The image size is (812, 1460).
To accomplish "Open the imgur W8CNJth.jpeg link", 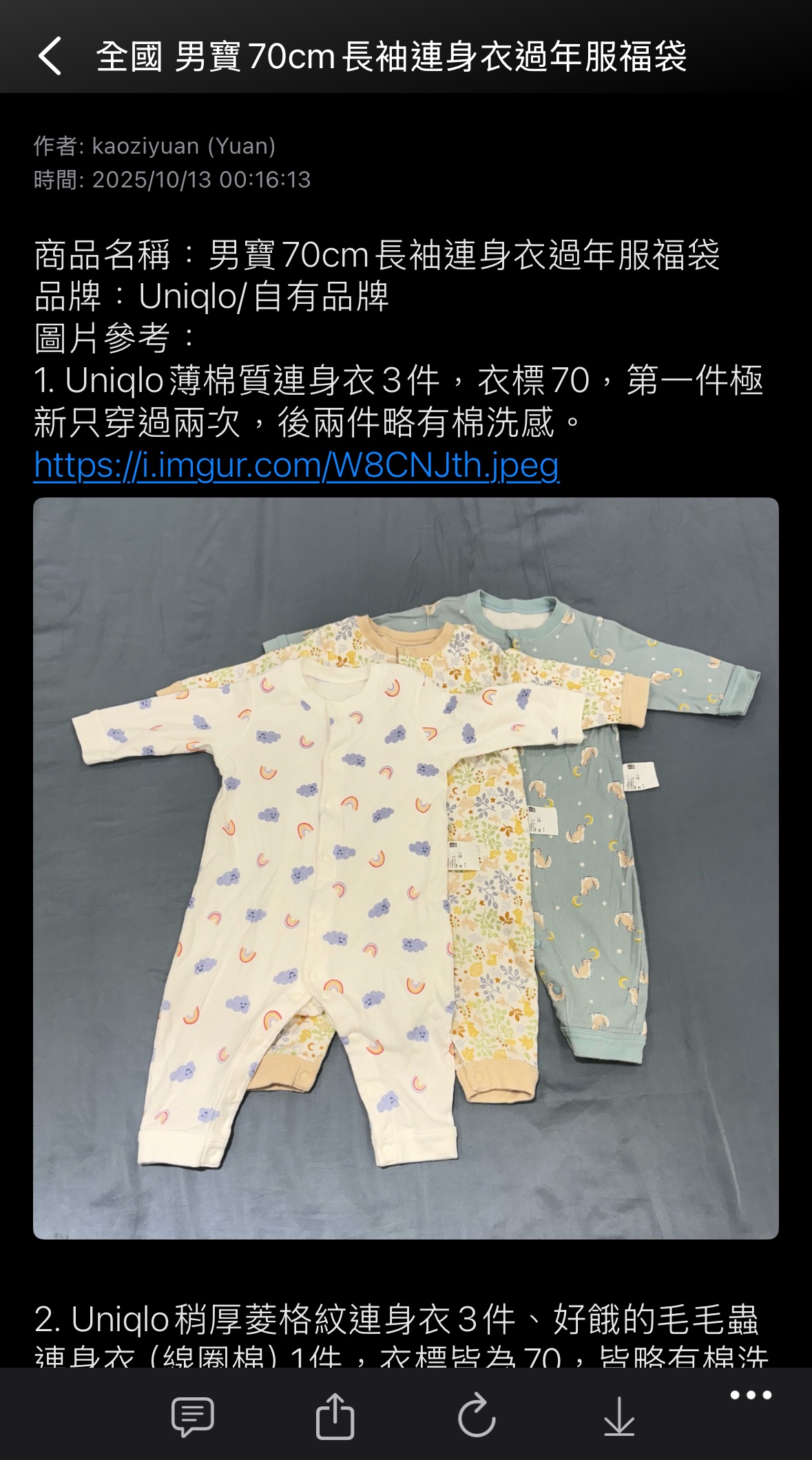I will (296, 465).
